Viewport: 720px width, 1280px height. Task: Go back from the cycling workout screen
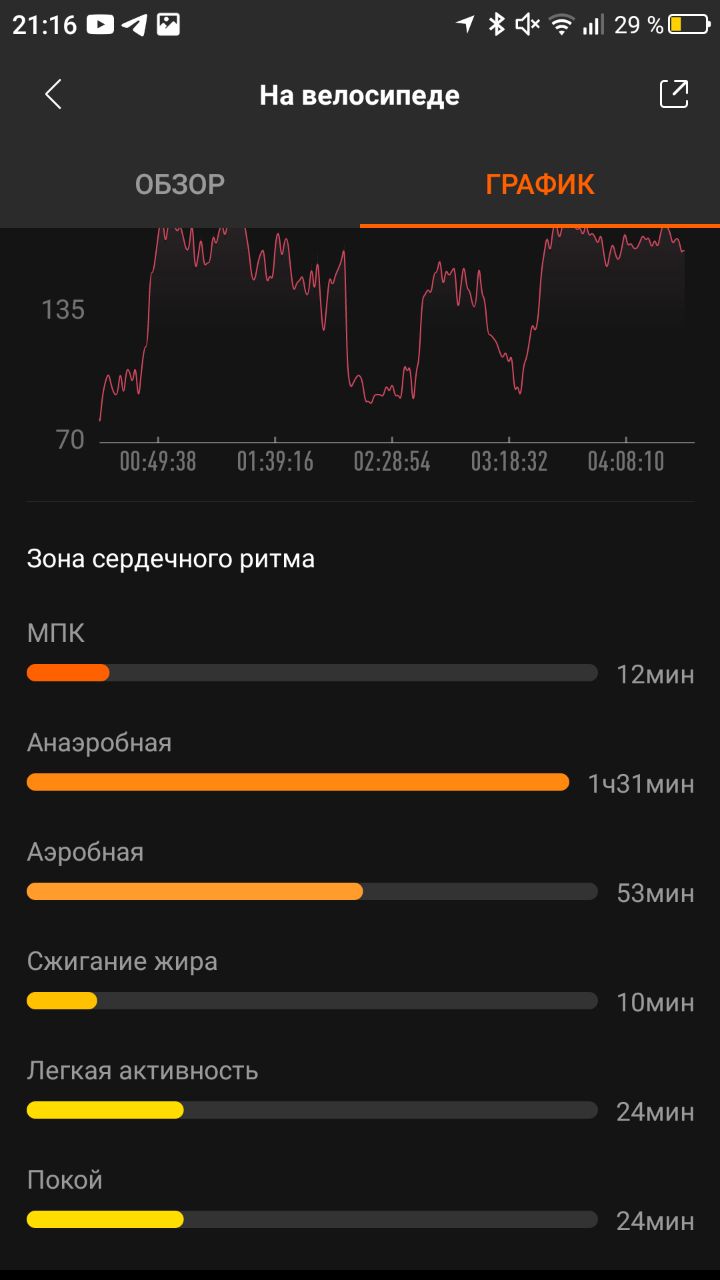[x=53, y=95]
